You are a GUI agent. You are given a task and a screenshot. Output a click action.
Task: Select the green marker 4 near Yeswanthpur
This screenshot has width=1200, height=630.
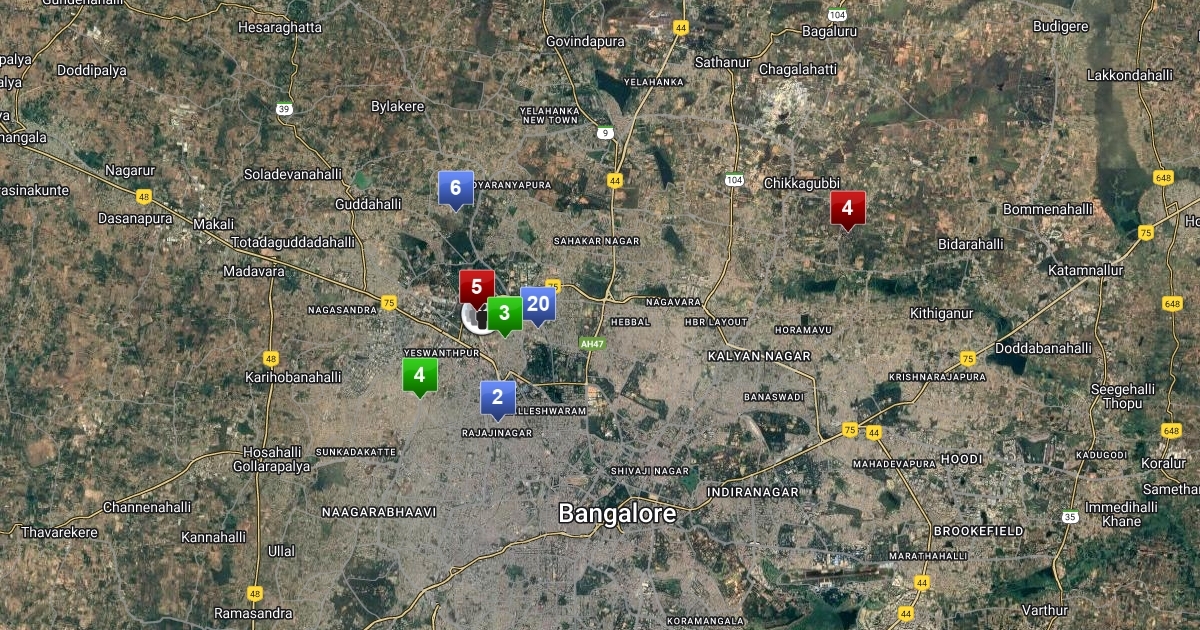420,376
